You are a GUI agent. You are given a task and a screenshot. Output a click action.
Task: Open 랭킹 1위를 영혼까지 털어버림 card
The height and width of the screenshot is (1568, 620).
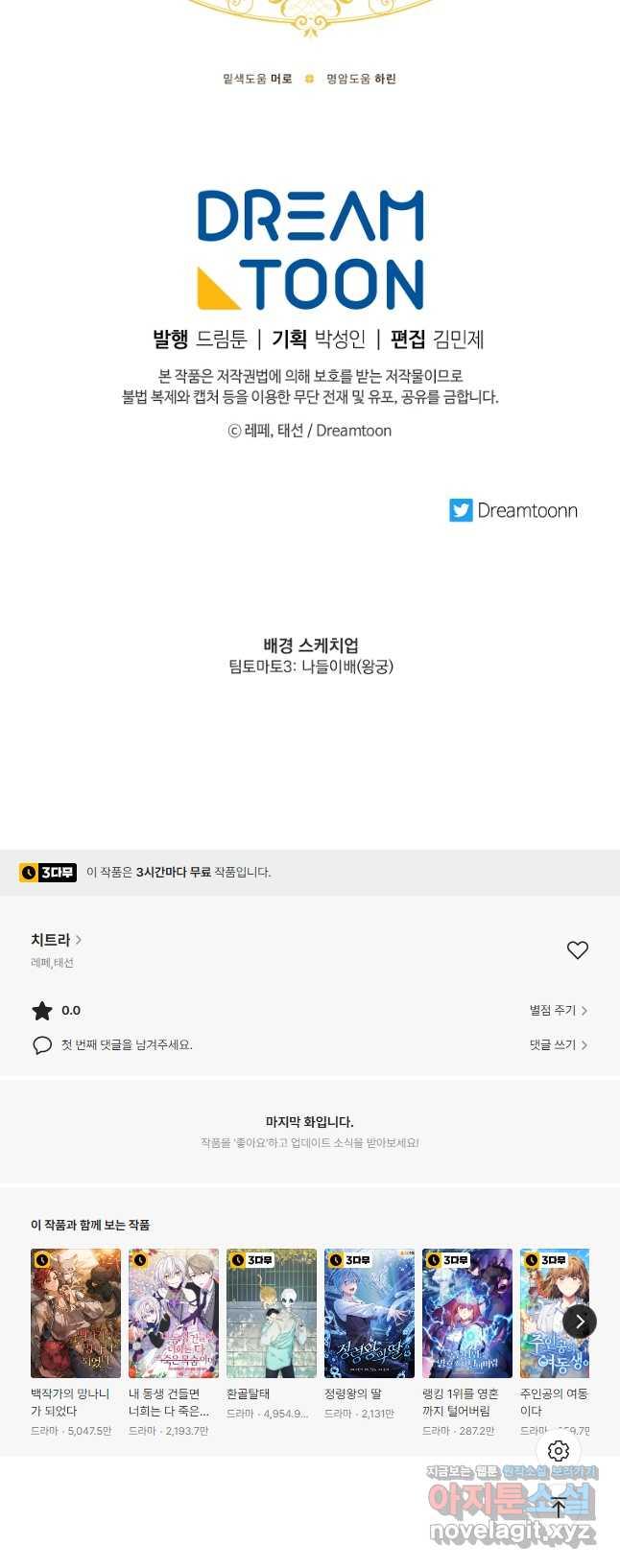point(467,1313)
